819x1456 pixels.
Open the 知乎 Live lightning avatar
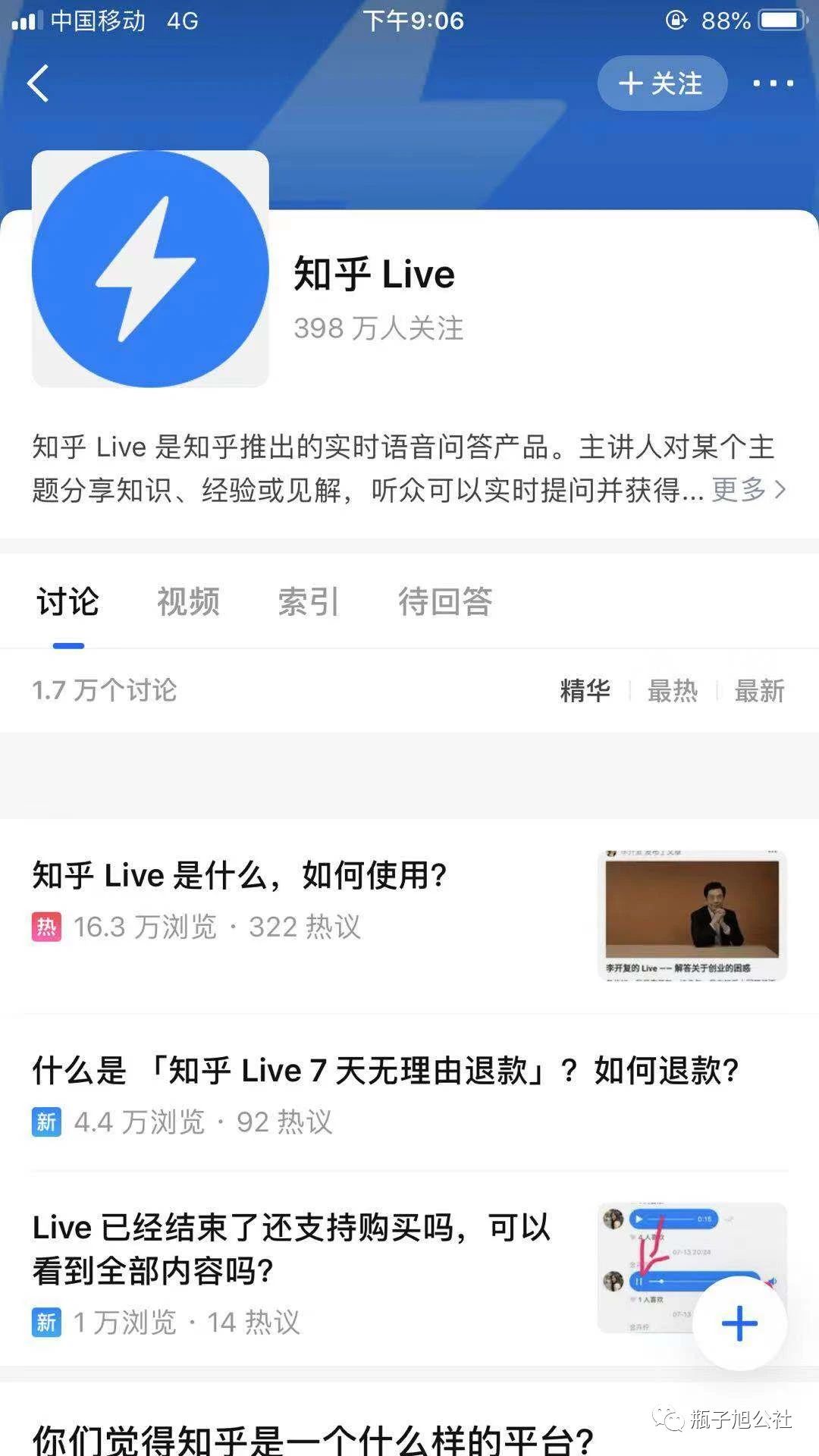(150, 269)
